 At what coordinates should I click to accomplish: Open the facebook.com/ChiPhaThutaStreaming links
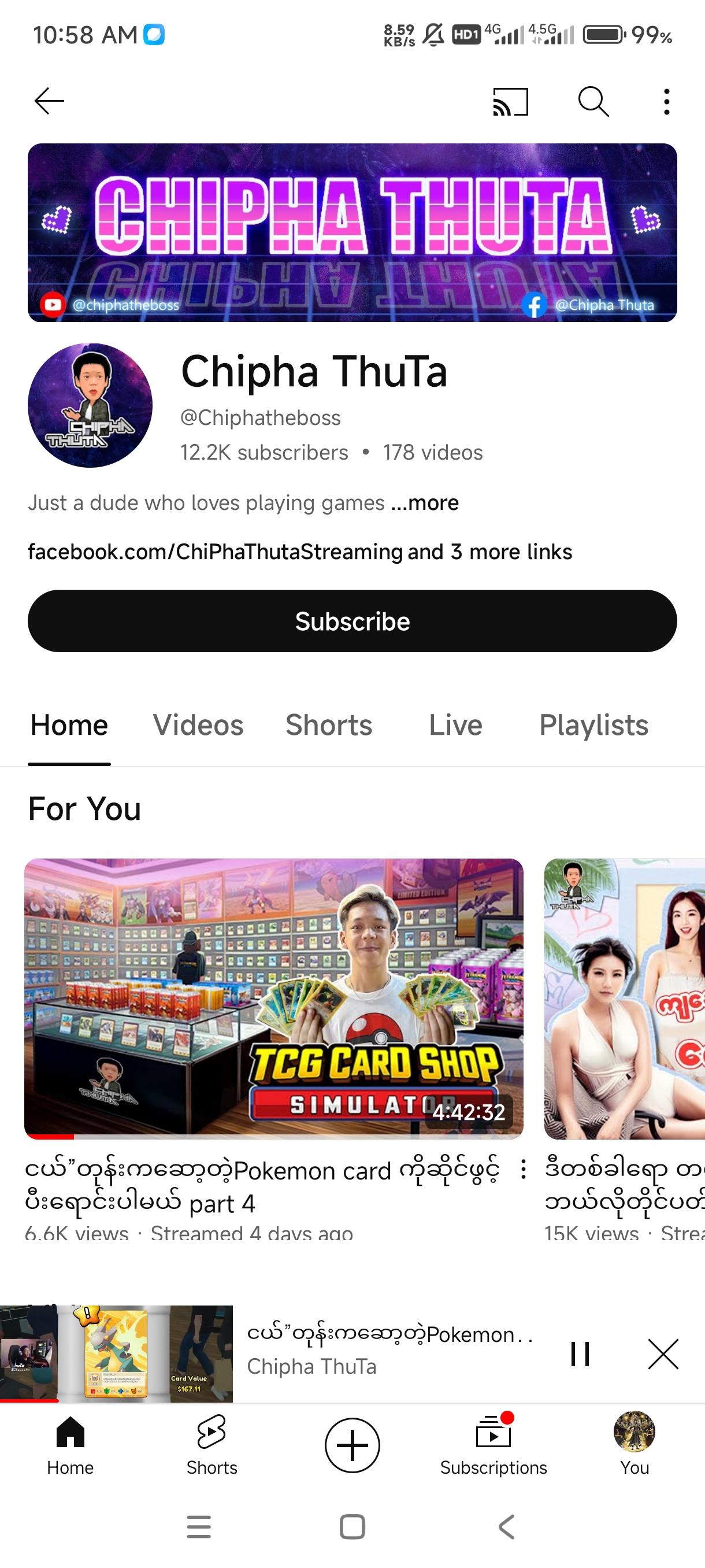[x=299, y=552]
